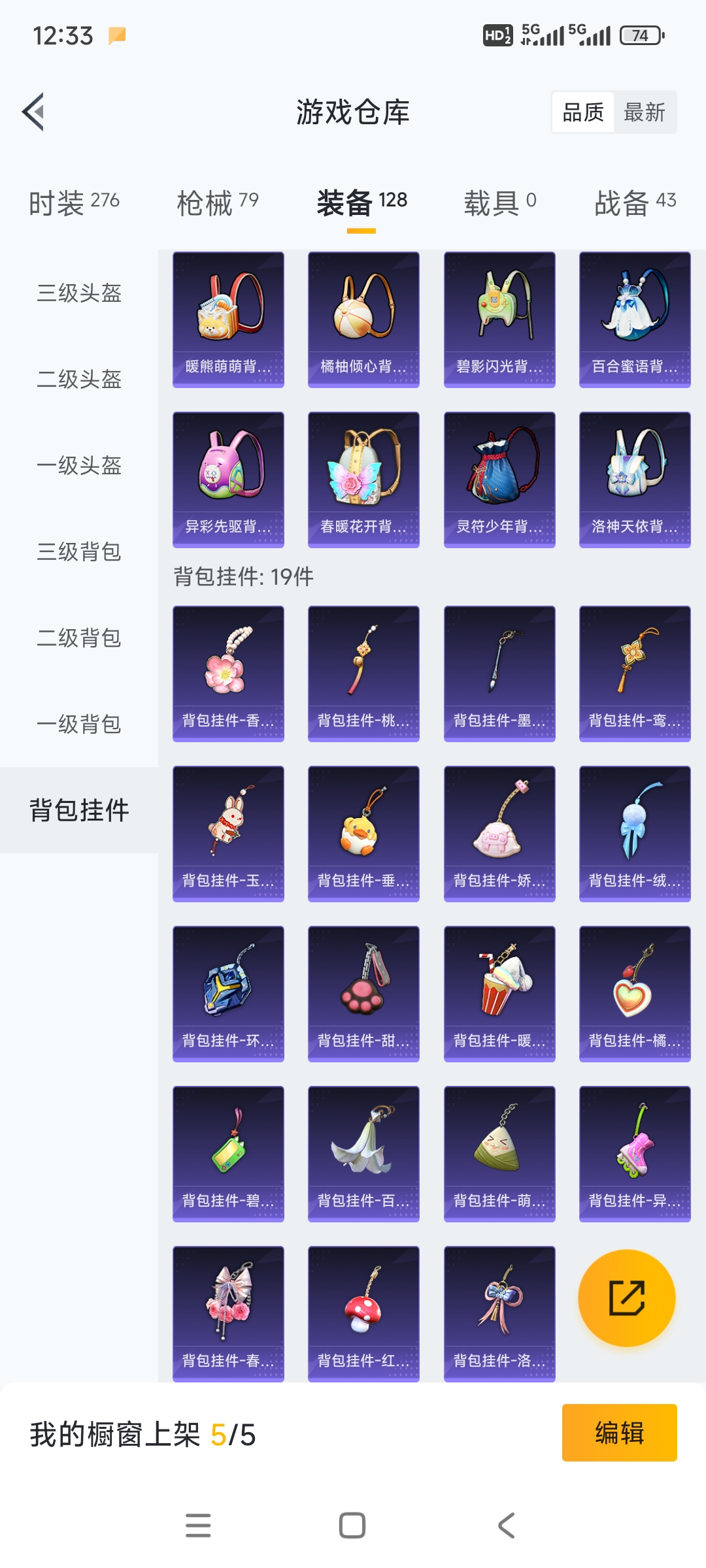Screen dimensions: 706x1568
Task: Go back using the top-left arrow
Action: [x=34, y=112]
